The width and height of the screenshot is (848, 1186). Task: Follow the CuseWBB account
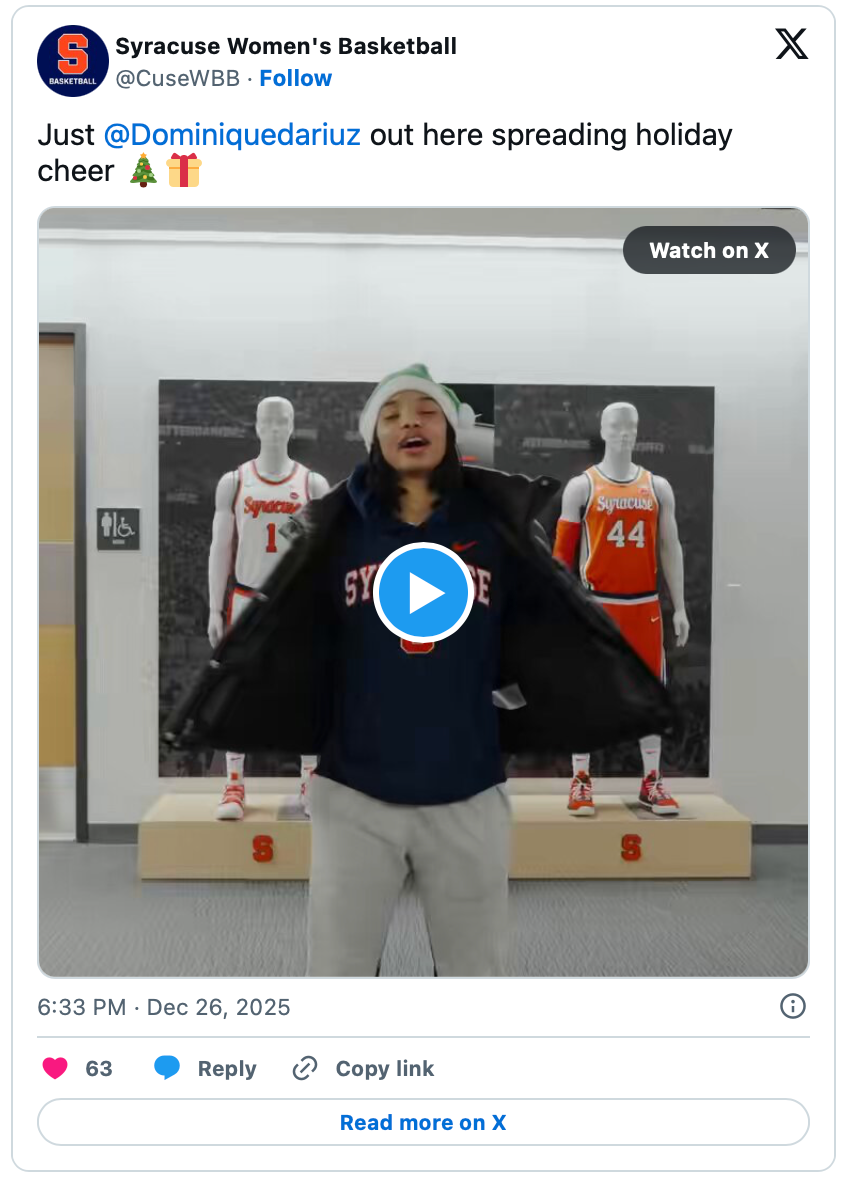[295, 78]
